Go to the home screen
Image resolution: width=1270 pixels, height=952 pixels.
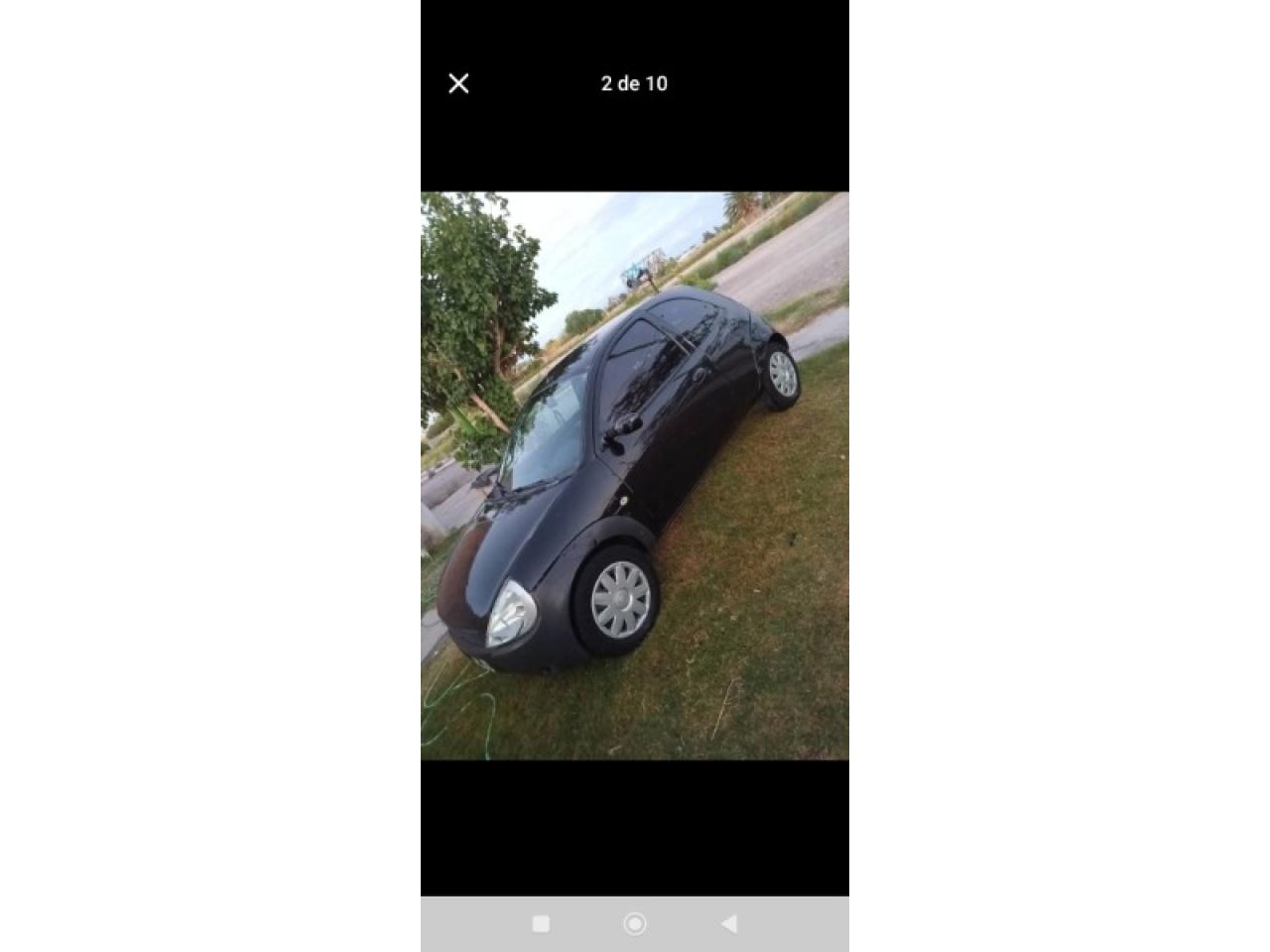(635, 924)
